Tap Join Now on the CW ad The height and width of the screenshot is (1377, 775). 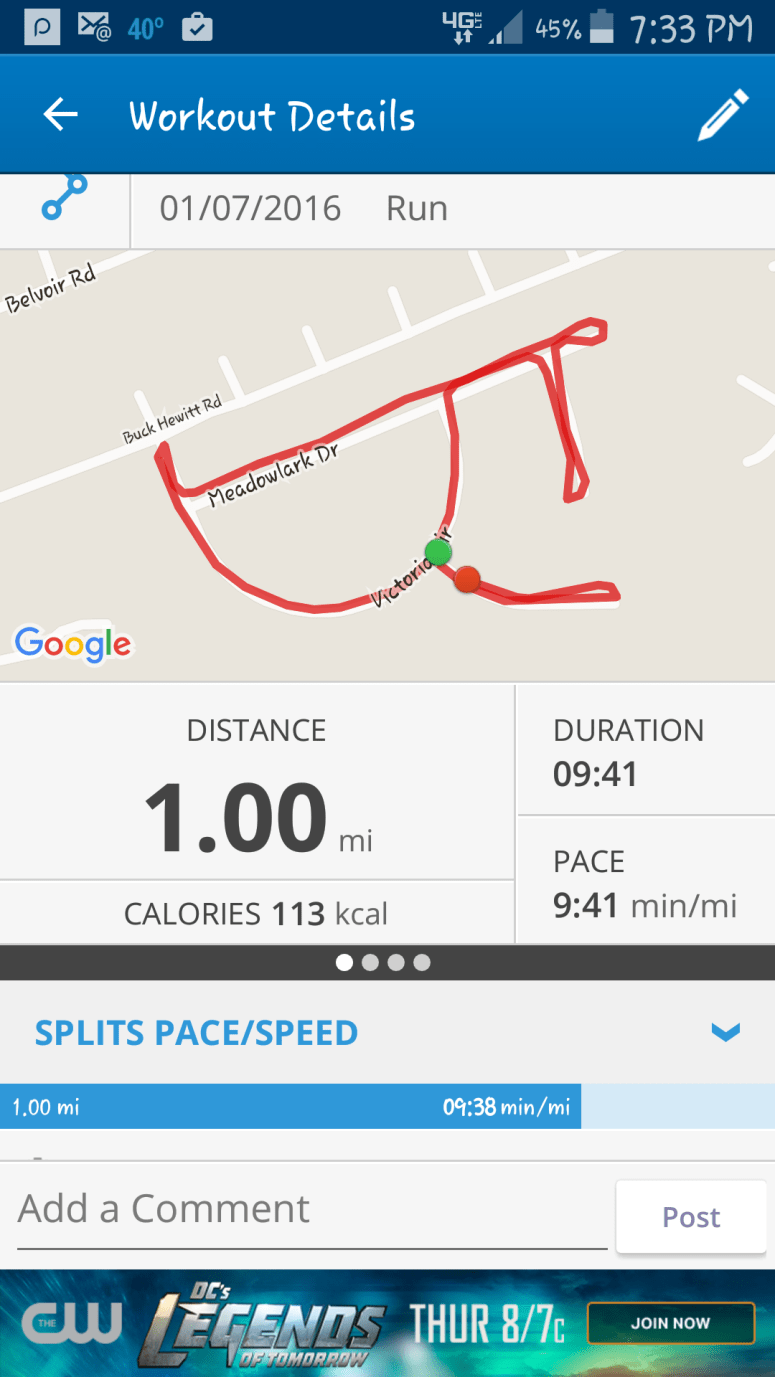point(670,1323)
